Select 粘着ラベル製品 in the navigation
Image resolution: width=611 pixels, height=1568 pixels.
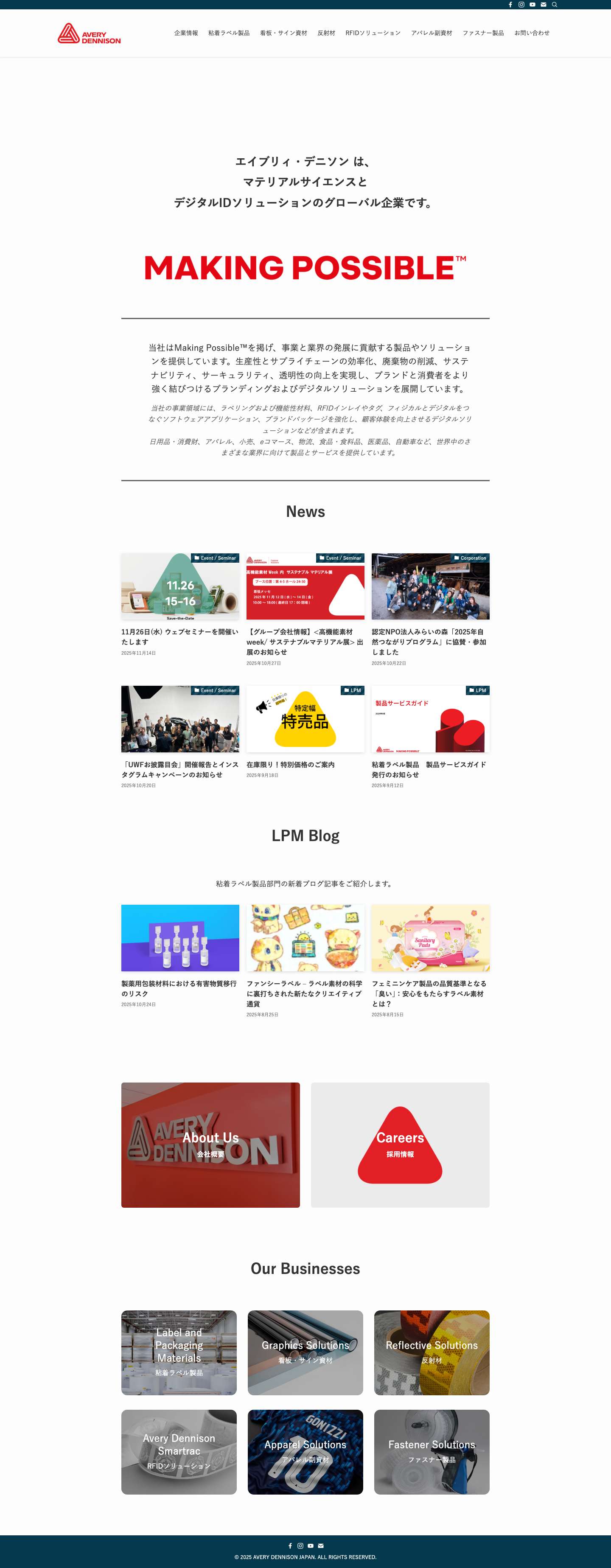(229, 33)
